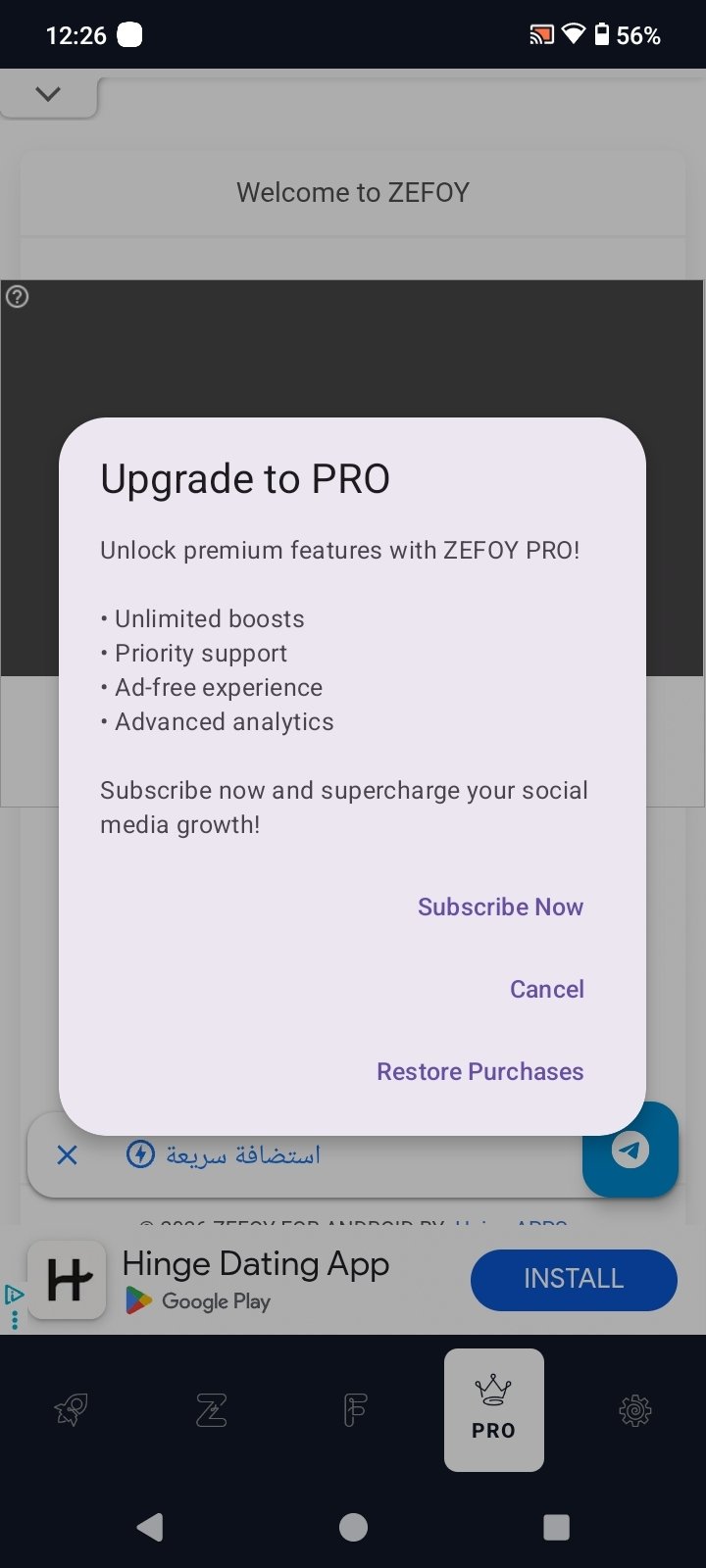Go back using system navigation
706x1568 pixels.
point(150,1526)
